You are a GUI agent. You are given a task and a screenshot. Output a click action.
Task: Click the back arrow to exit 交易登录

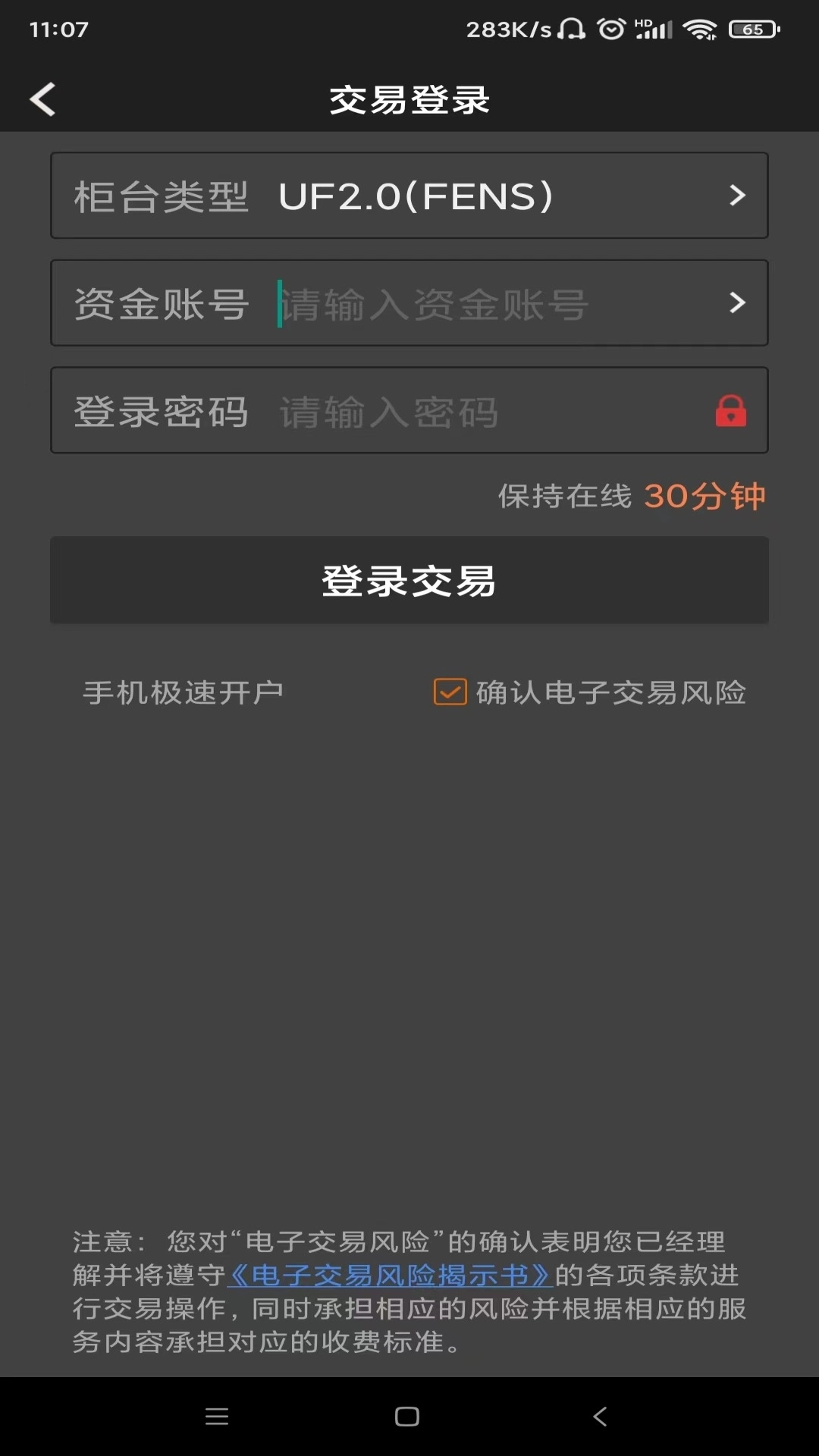pyautogui.click(x=42, y=99)
